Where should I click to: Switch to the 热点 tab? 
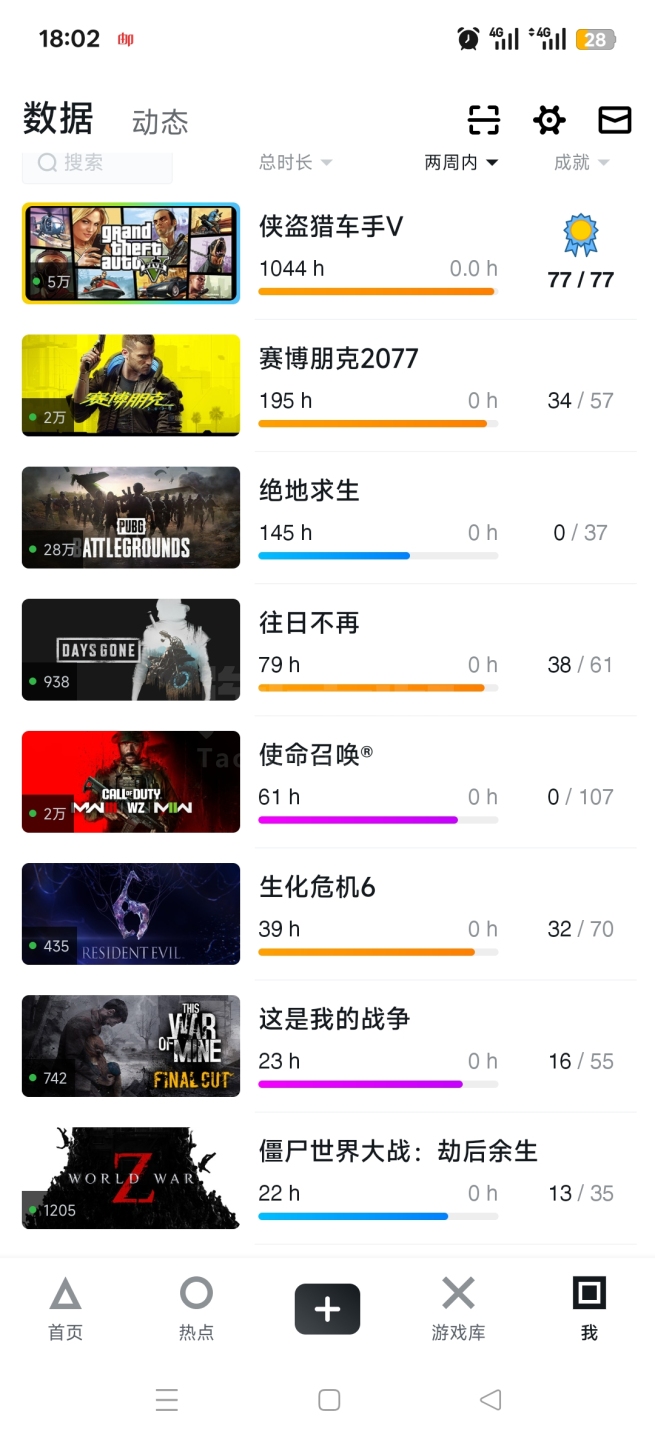pos(196,1307)
